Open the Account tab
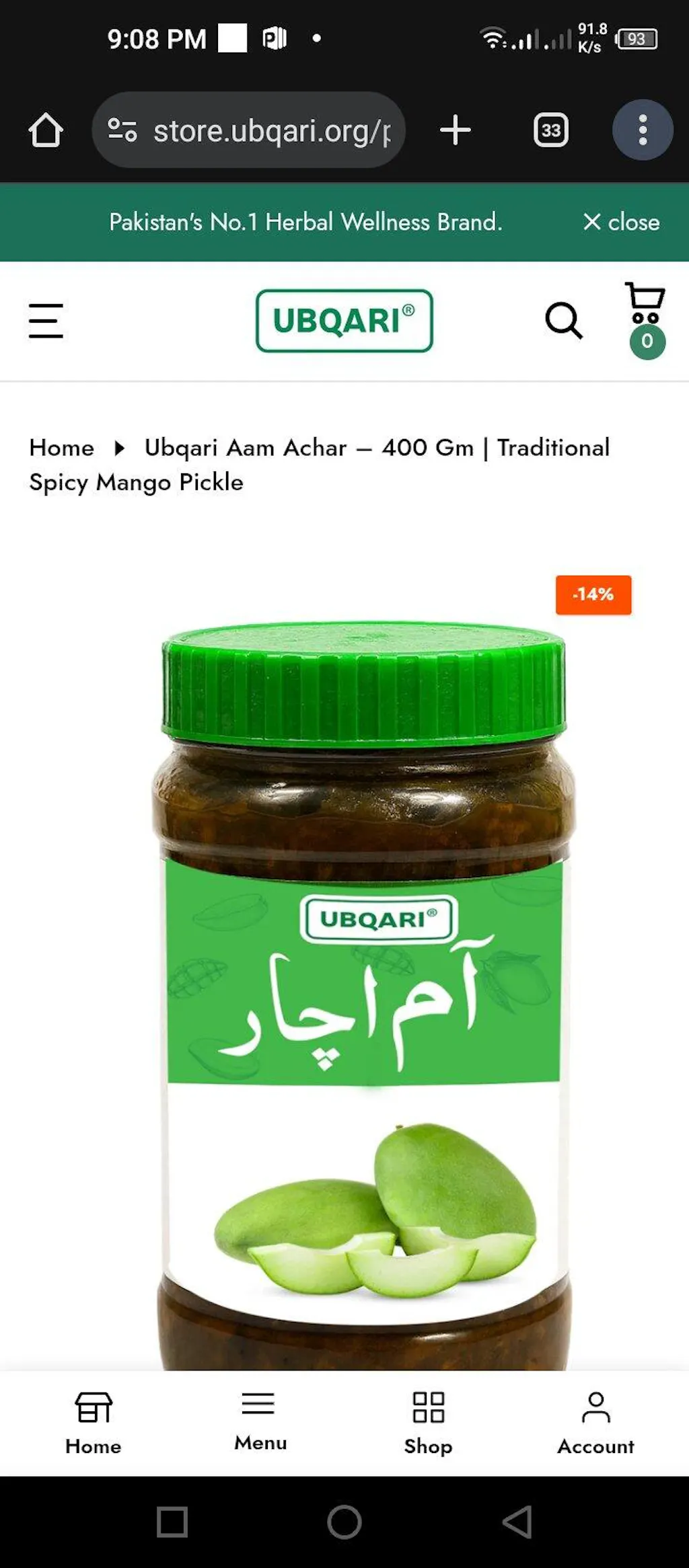 coord(595,1423)
